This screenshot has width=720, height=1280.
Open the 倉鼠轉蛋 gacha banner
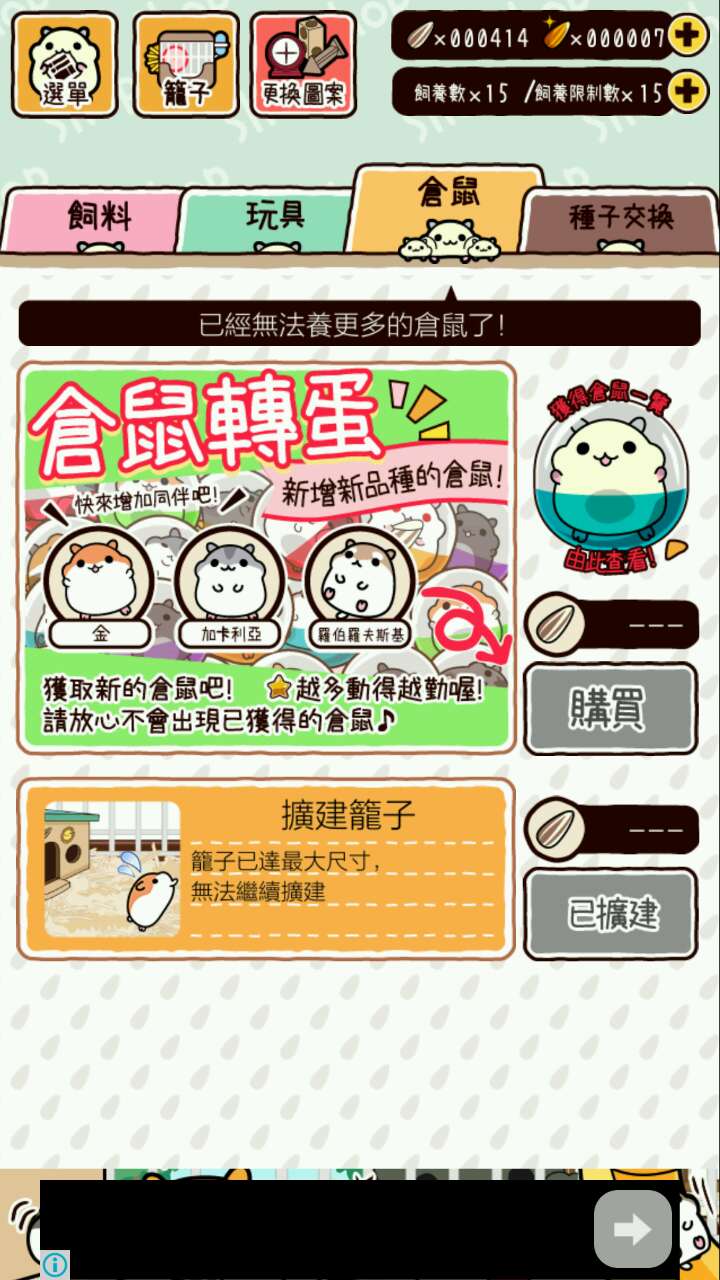coord(267,557)
